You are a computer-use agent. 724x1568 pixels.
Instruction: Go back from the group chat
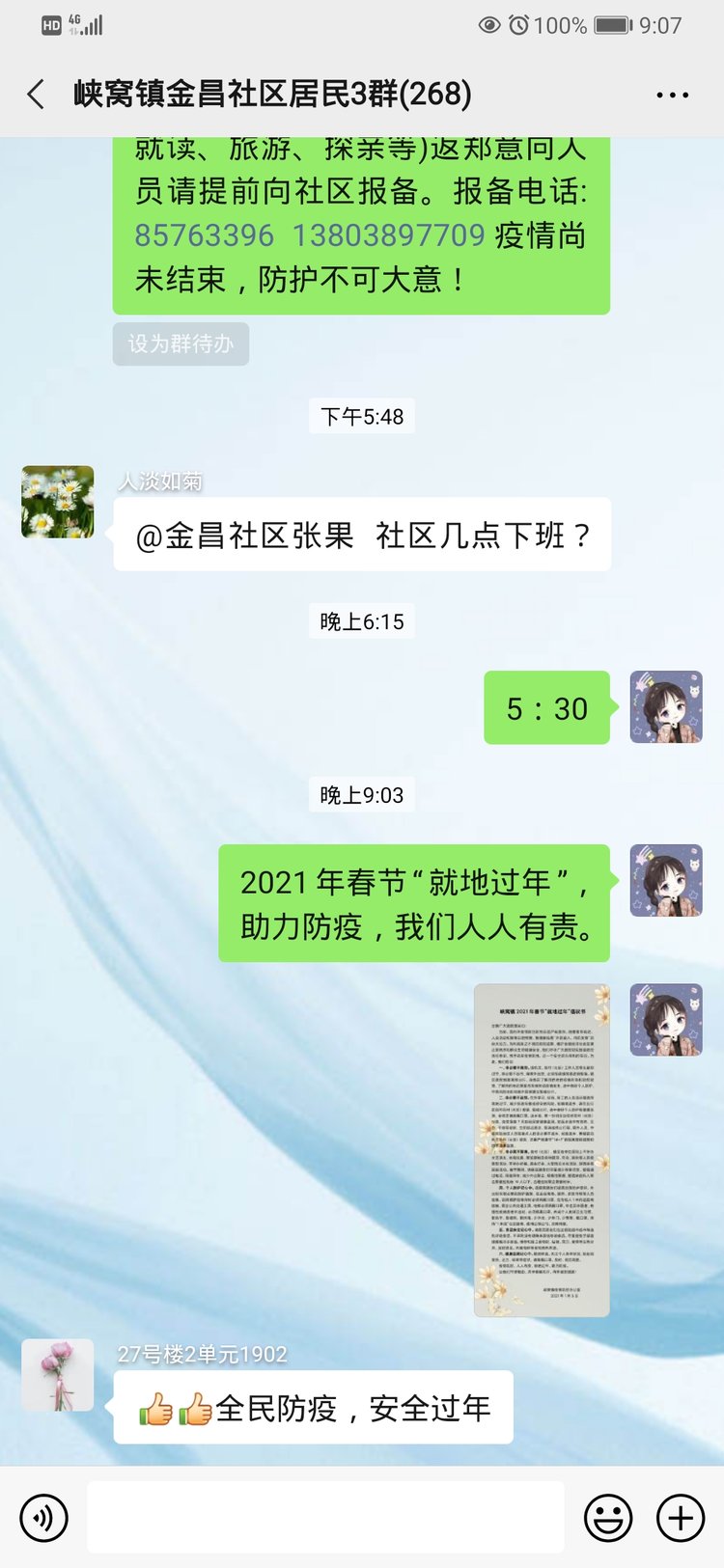tap(37, 95)
